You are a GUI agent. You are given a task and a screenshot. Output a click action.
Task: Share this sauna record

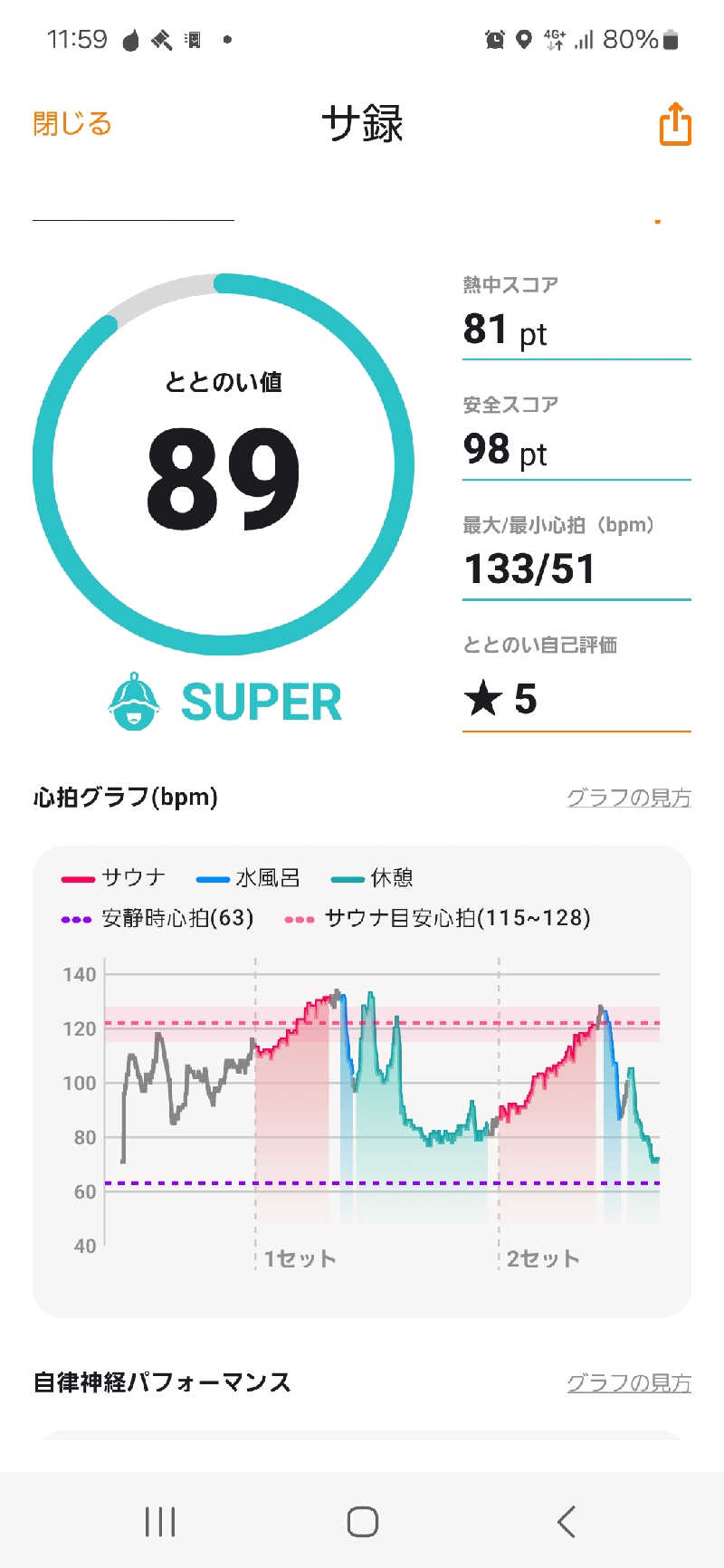(674, 124)
